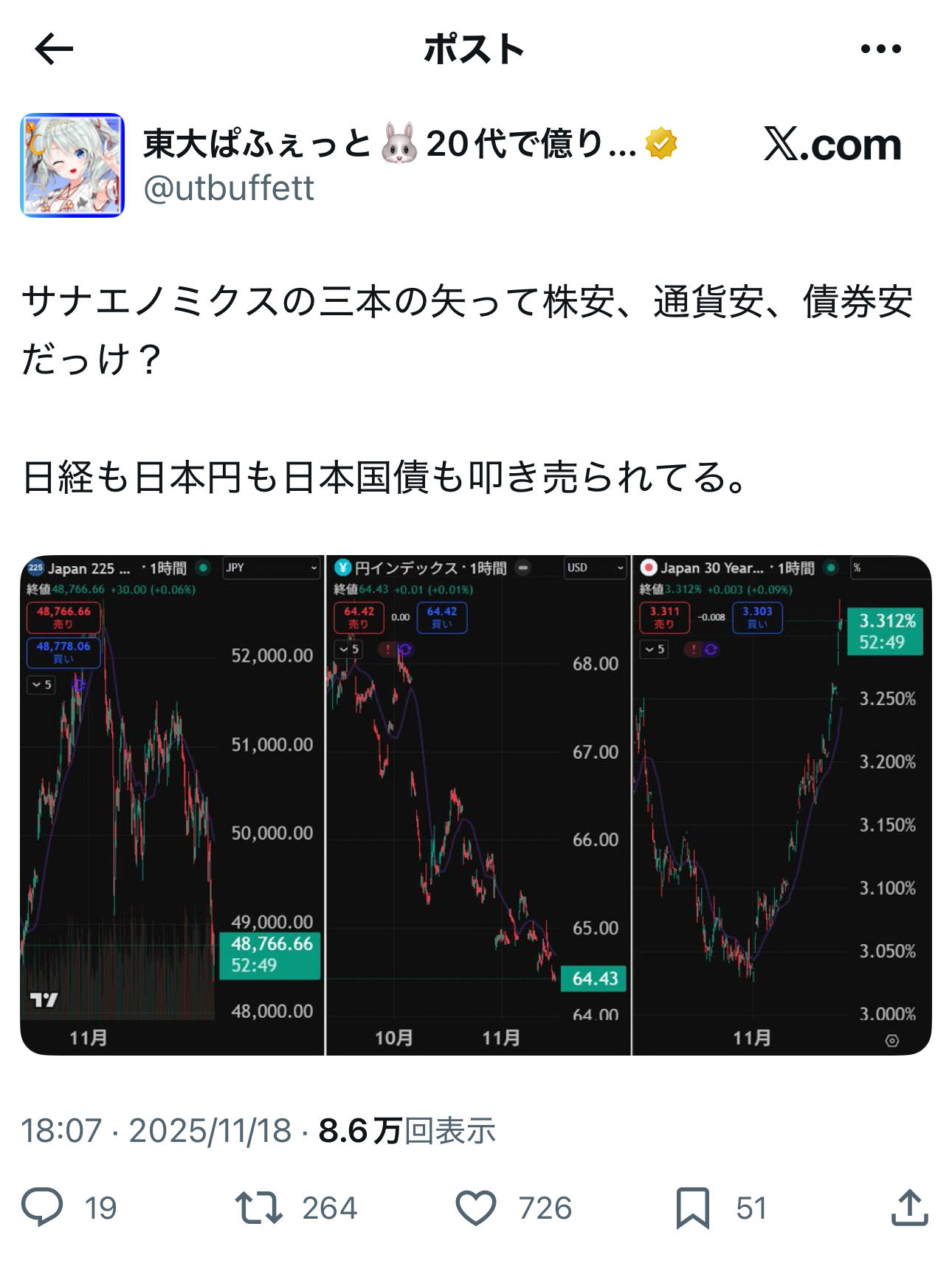Reply to this post

[43, 1208]
